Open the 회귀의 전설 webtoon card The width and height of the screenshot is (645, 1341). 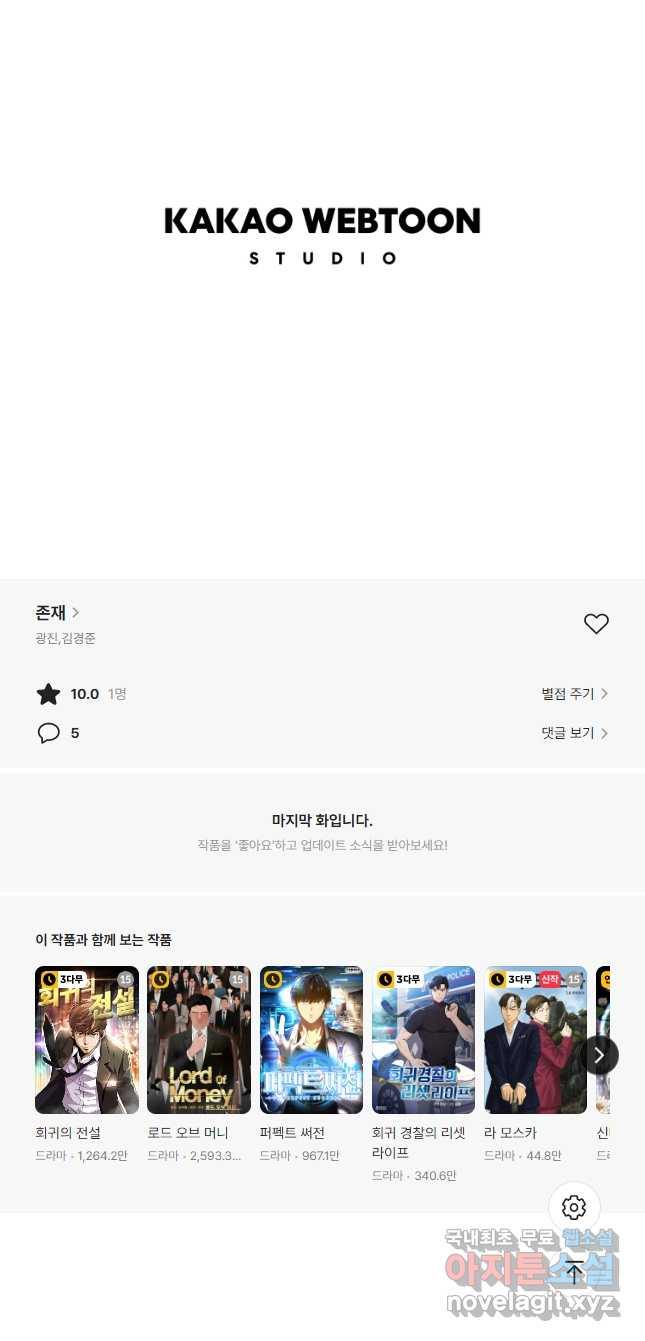click(87, 1040)
